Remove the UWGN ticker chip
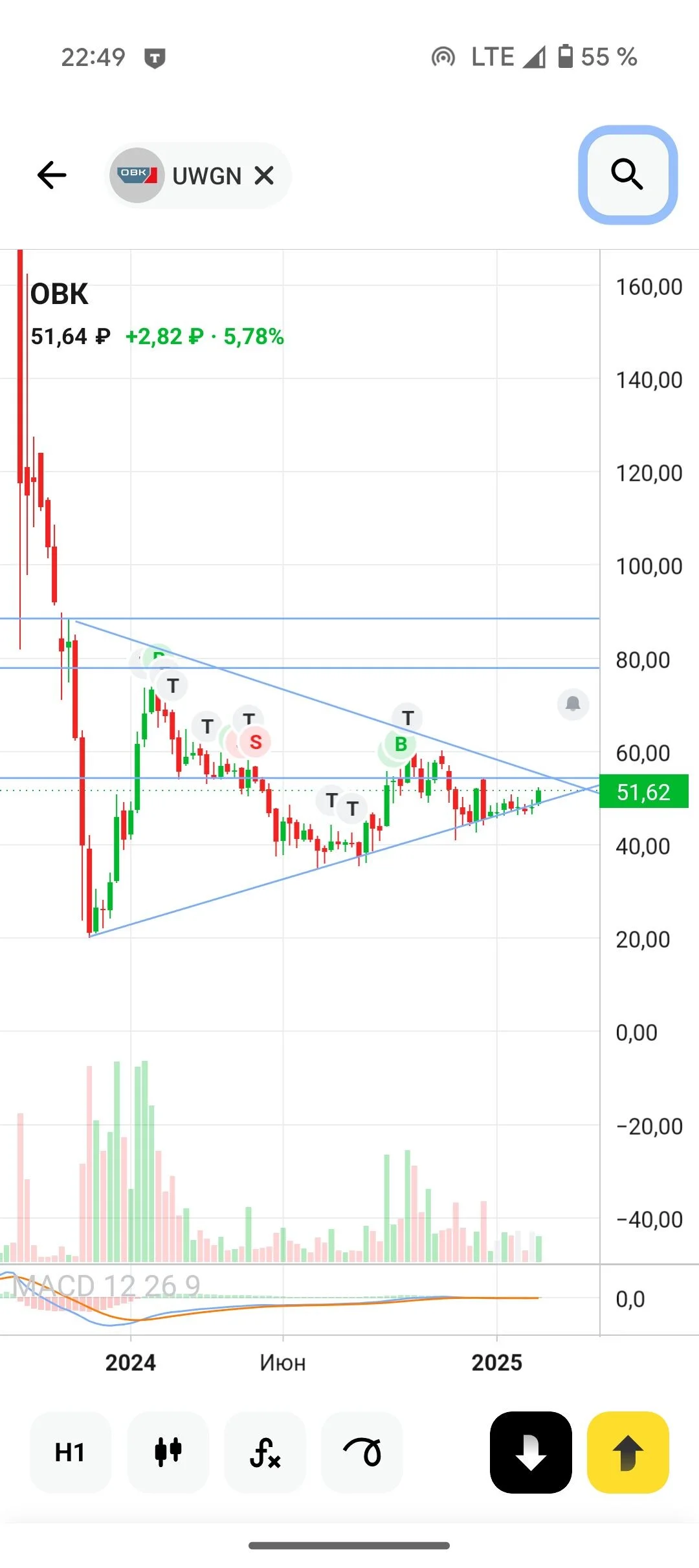The width and height of the screenshot is (699, 1568). (x=264, y=175)
